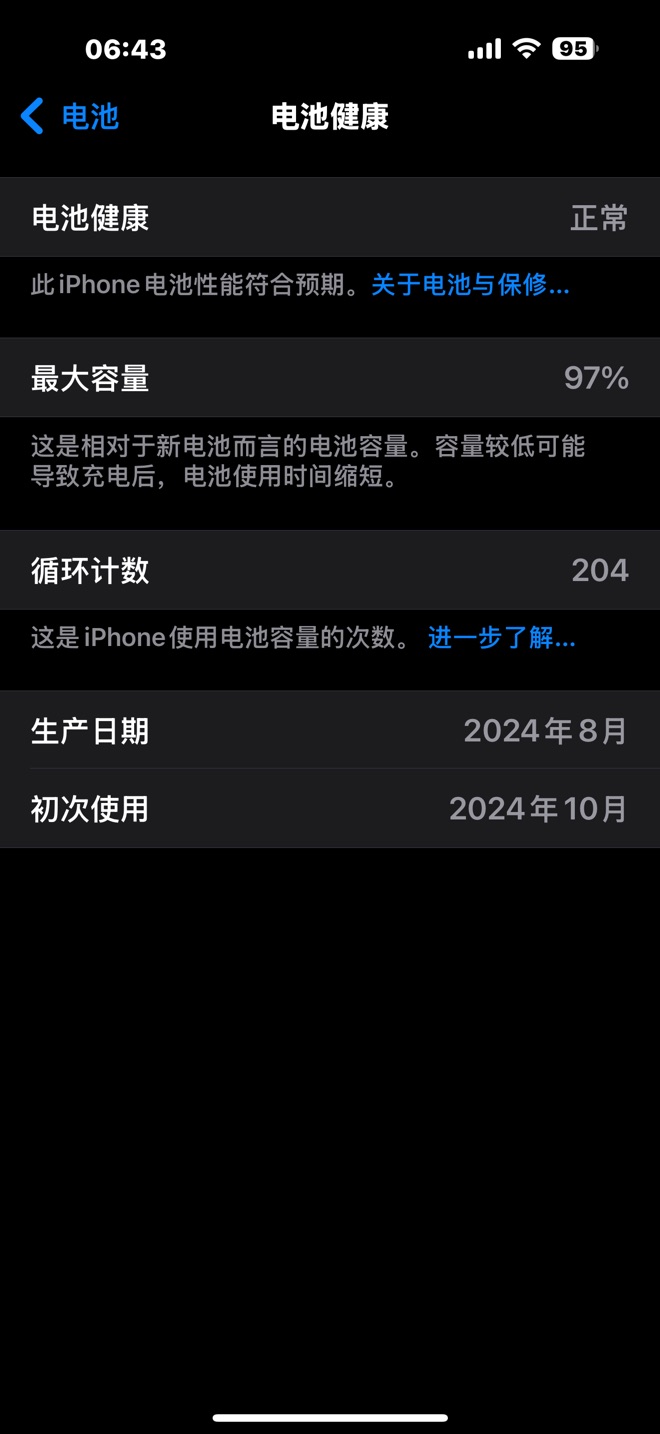This screenshot has width=660, height=1434.
Task: Open the 关于电池与保修 link
Action: (x=470, y=285)
